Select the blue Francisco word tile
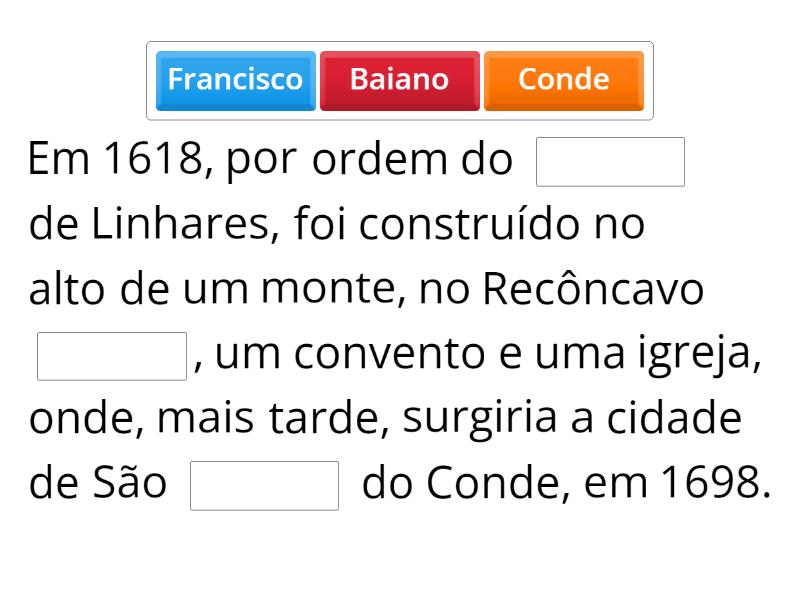This screenshot has width=800, height=600. [x=235, y=80]
